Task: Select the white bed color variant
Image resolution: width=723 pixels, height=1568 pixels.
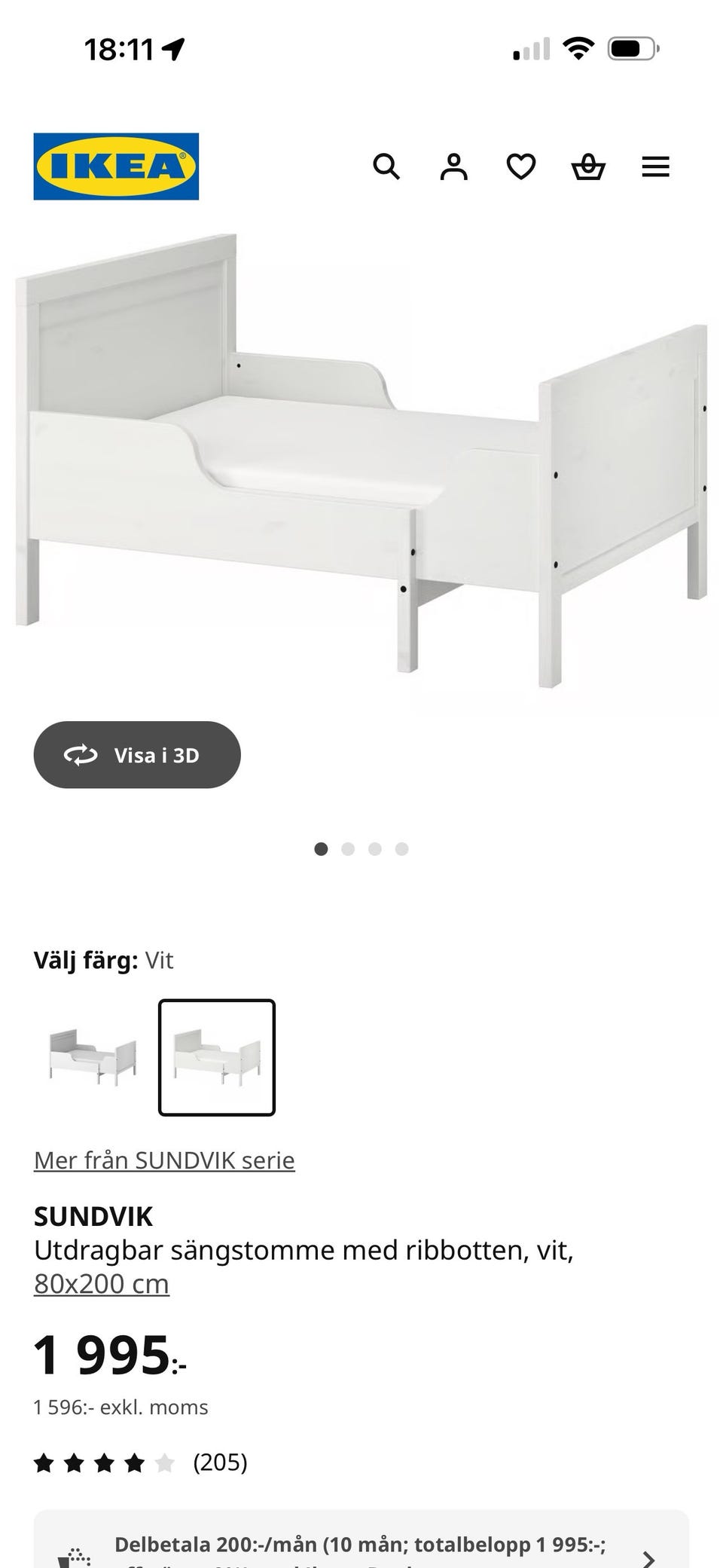Action: tap(216, 1056)
